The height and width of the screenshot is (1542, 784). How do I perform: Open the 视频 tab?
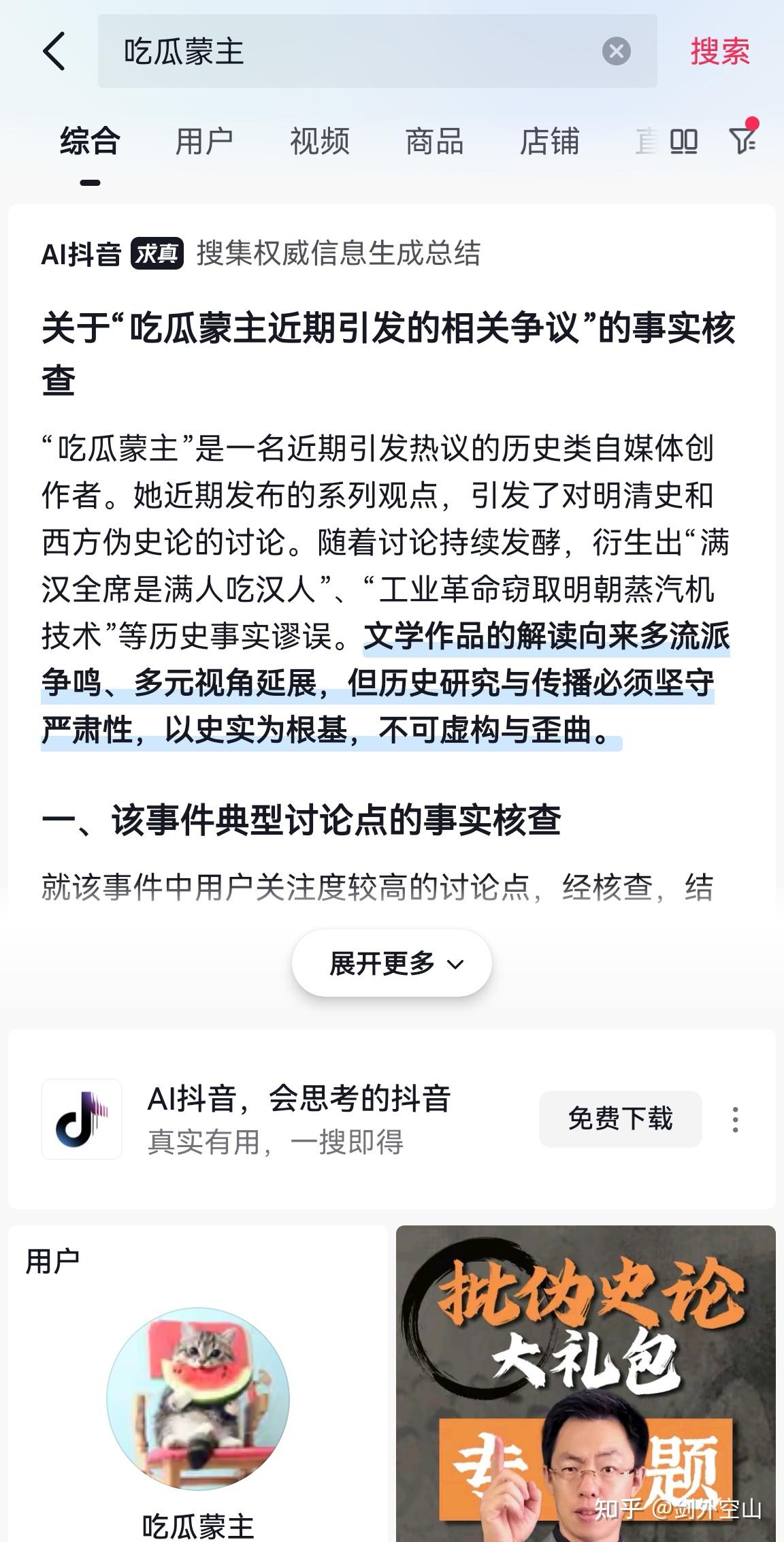(321, 142)
